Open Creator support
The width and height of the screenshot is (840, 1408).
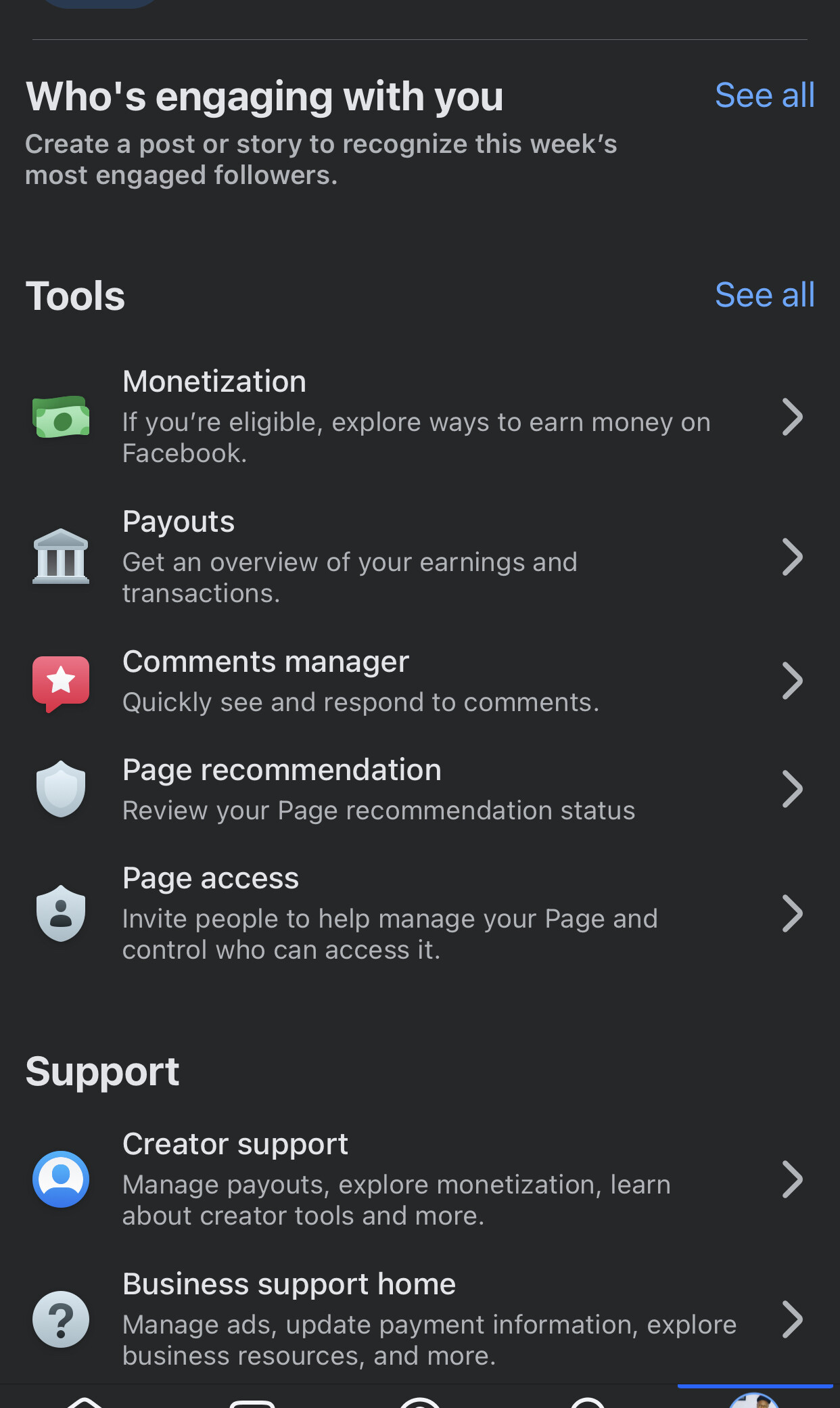(x=420, y=1179)
